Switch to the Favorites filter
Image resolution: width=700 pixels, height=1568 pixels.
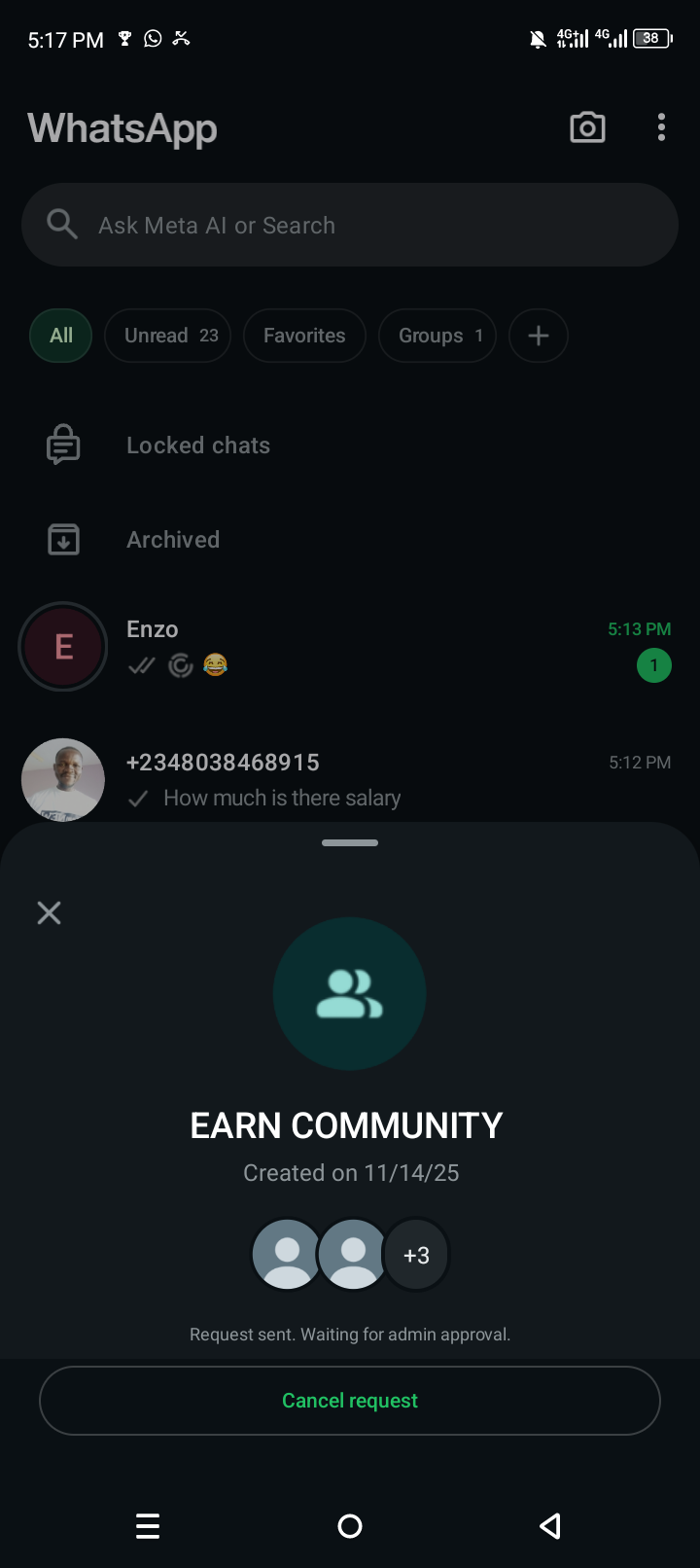click(304, 336)
